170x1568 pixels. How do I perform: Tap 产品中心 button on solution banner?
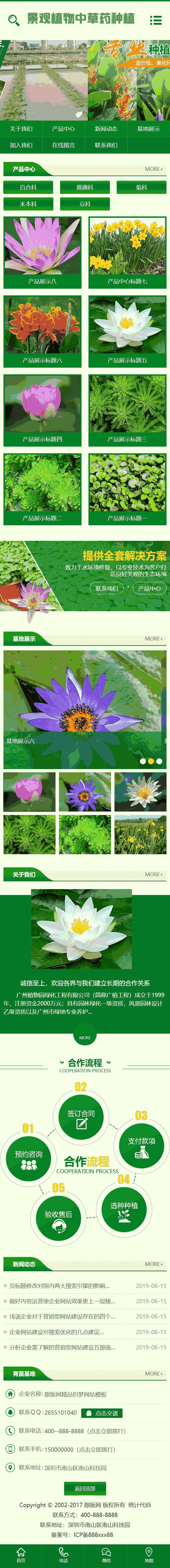tap(149, 589)
